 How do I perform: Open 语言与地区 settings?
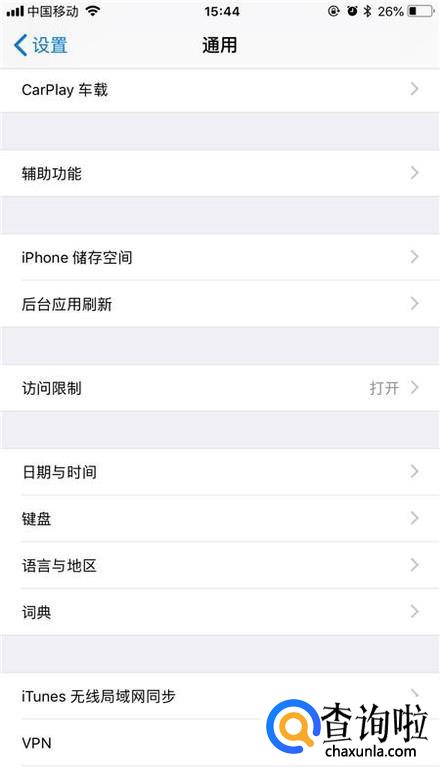tap(220, 566)
